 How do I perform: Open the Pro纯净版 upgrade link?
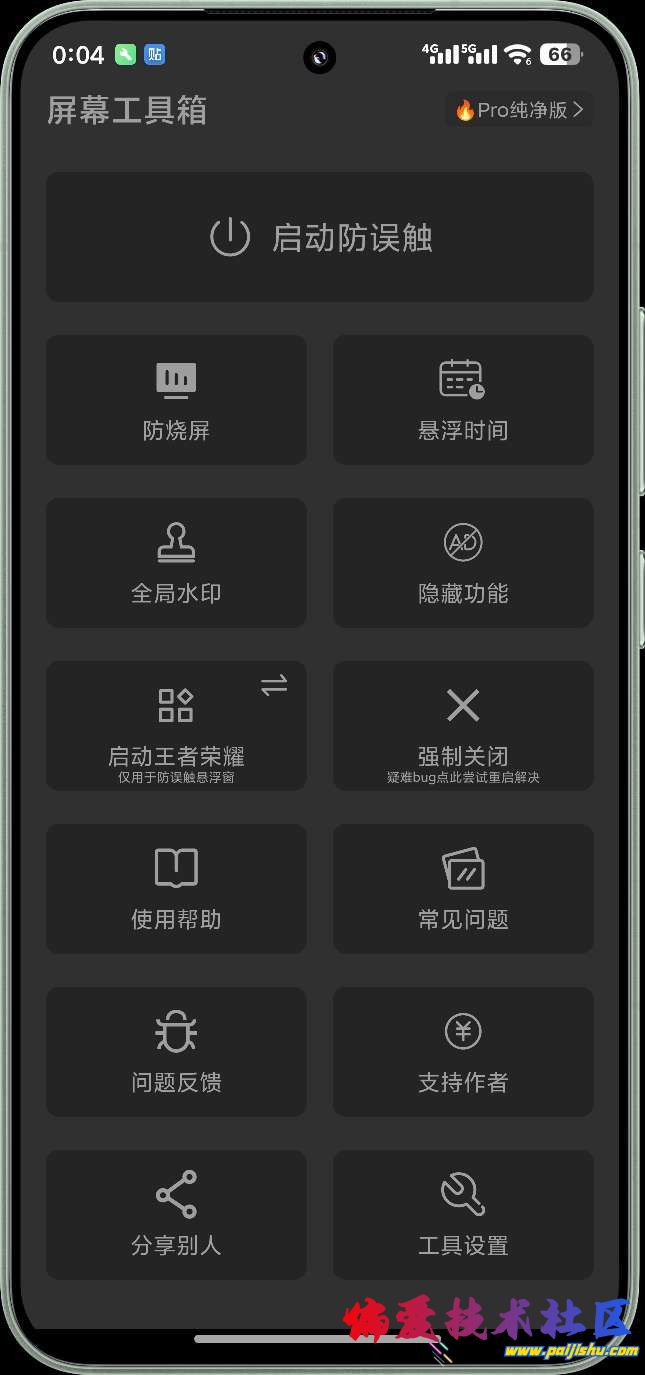519,110
